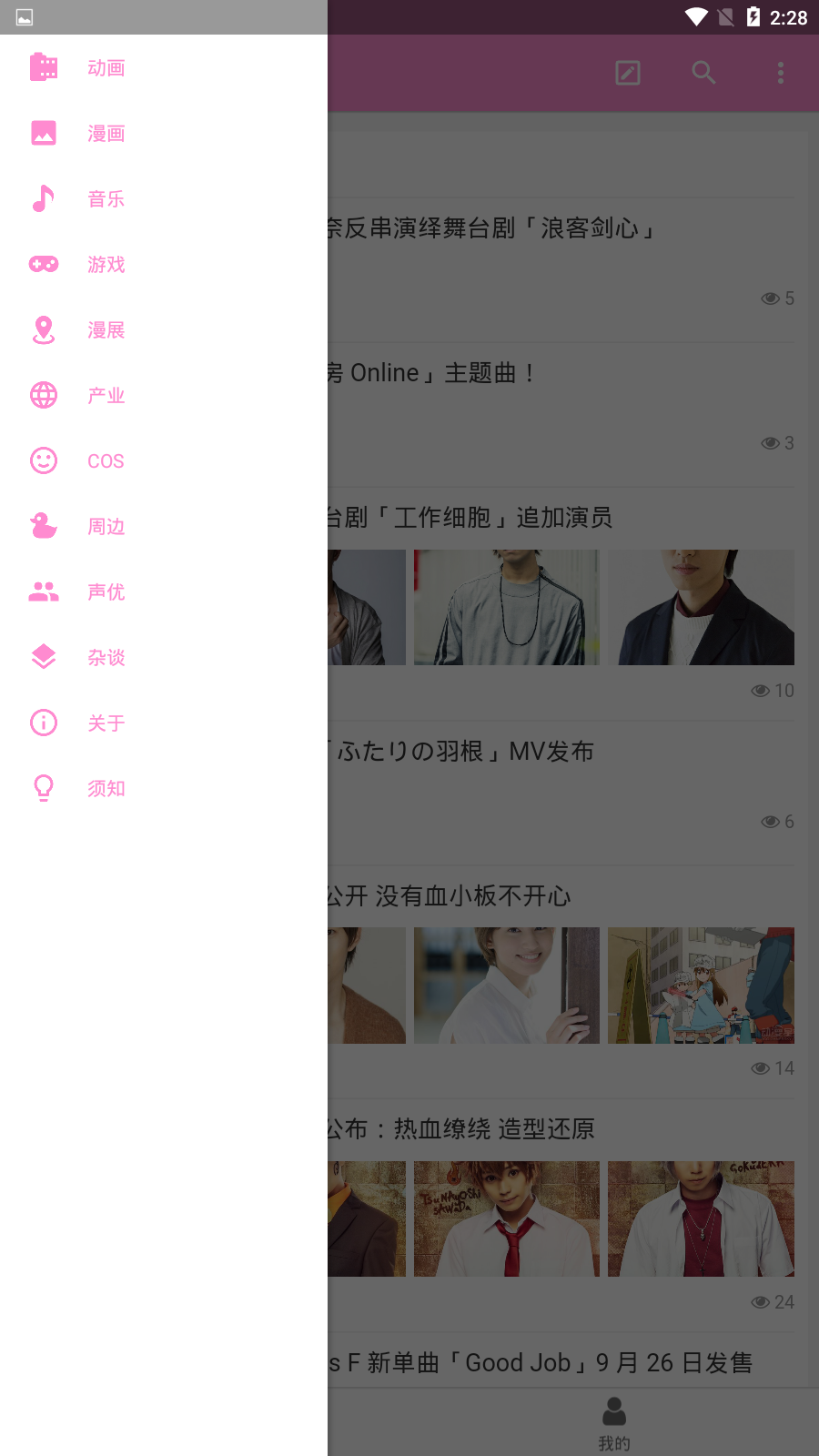The image size is (819, 1456).
Task: Select the 声优 category
Action: pos(106,592)
